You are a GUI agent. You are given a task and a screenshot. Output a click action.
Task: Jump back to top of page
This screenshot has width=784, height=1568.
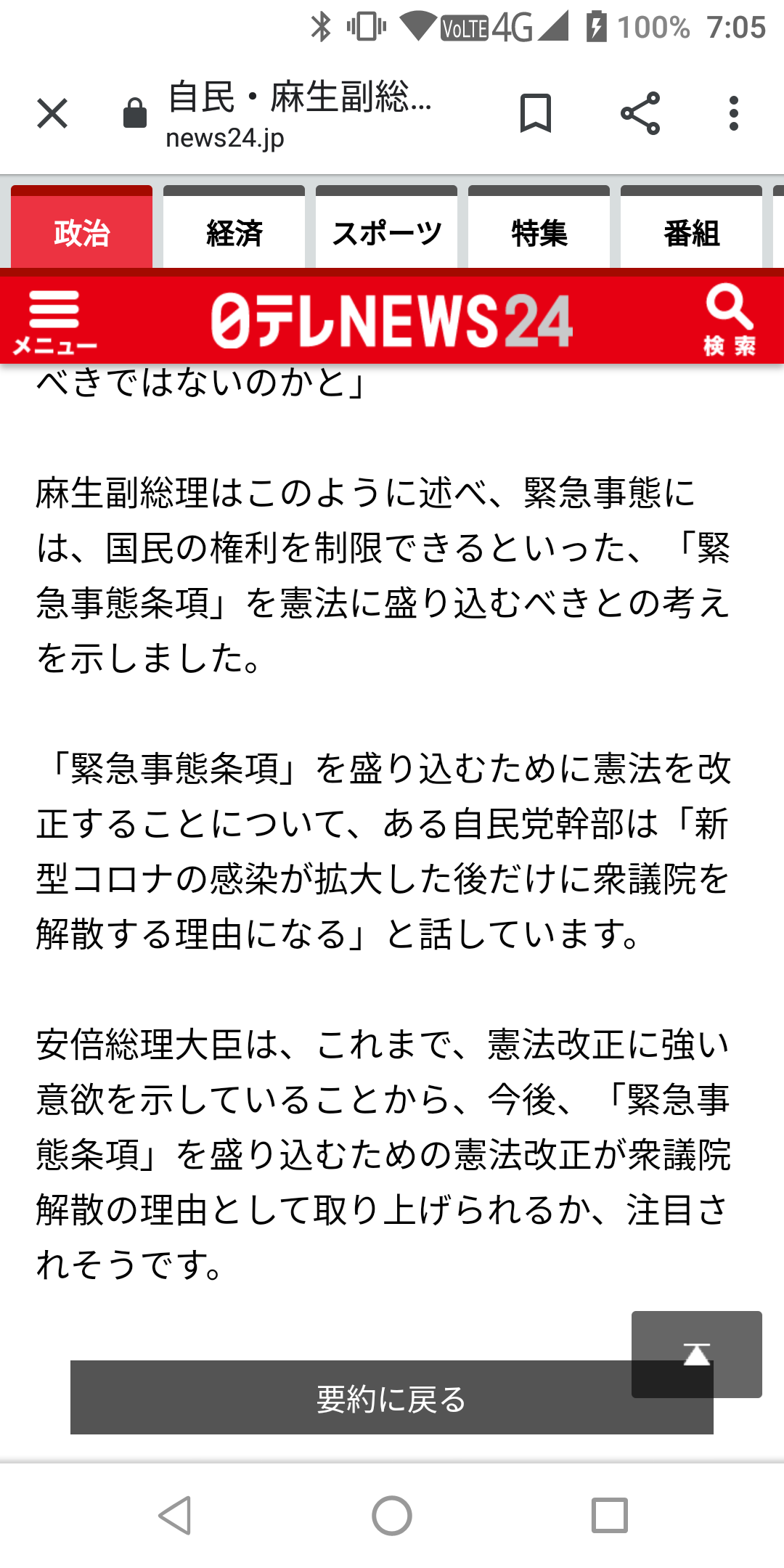coord(697,1354)
